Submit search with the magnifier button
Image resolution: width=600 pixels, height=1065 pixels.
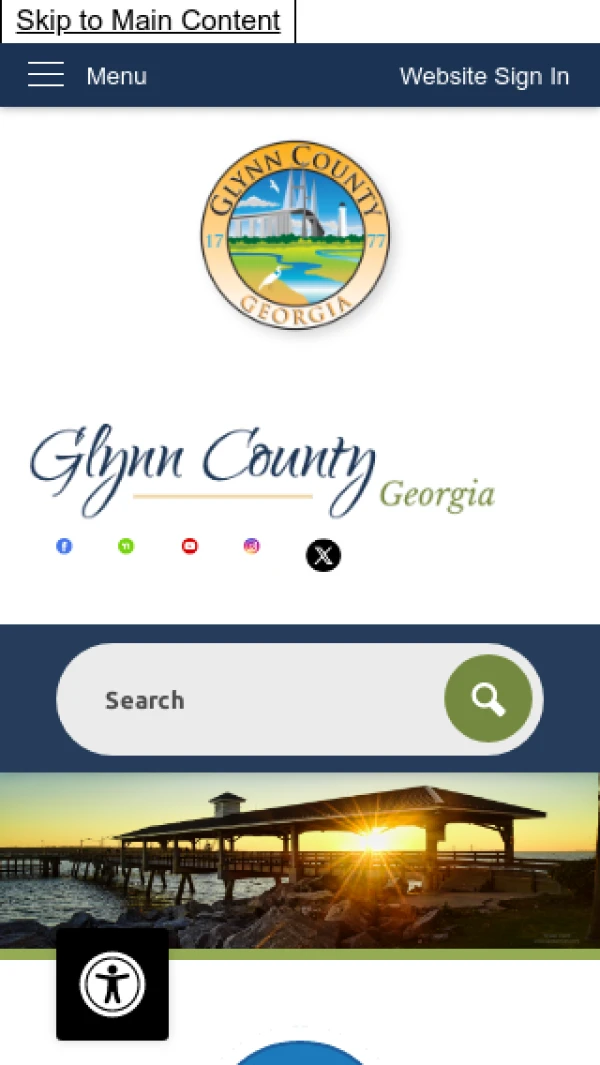pyautogui.click(x=488, y=699)
